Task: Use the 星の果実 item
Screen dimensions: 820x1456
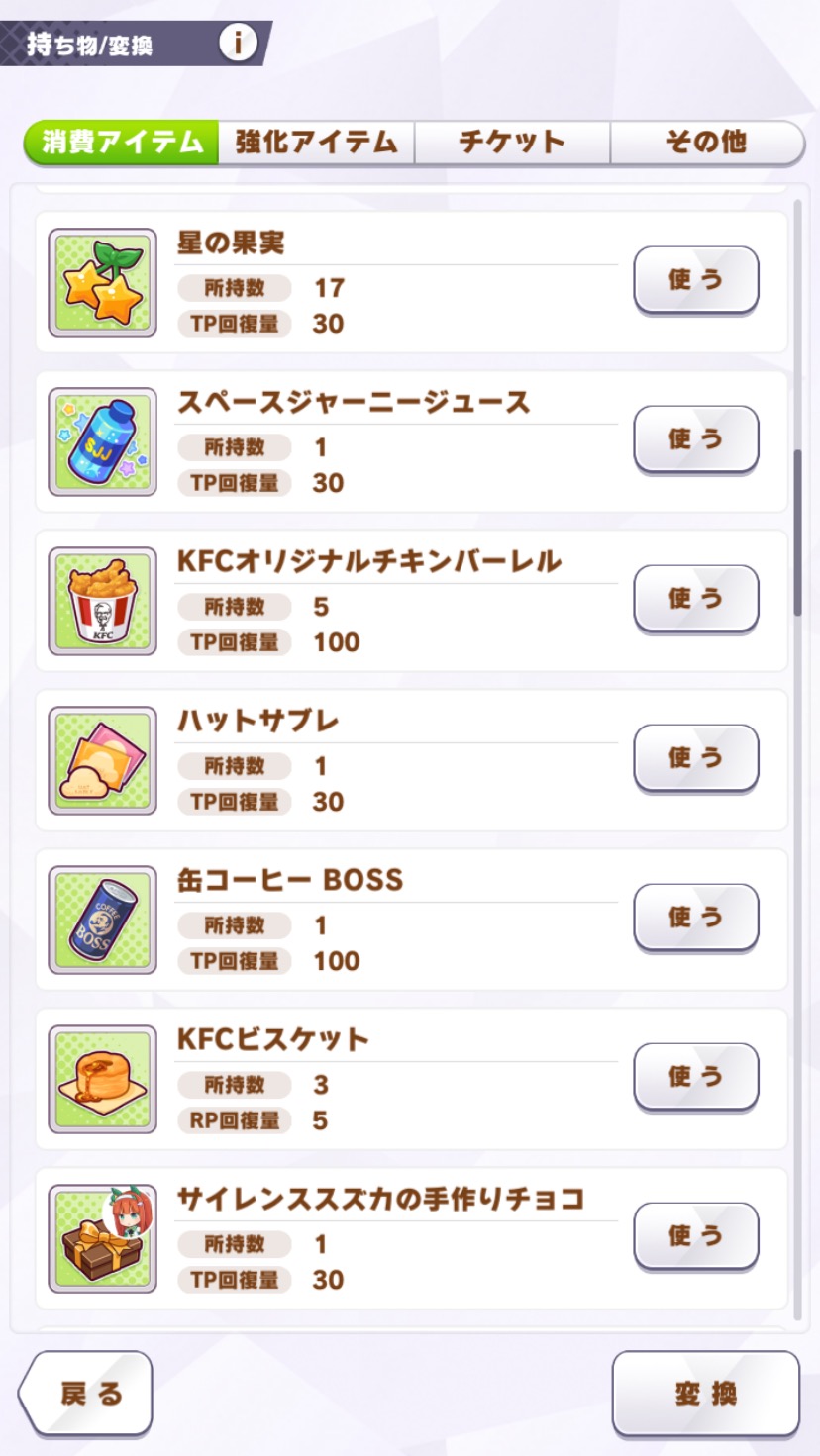Action: click(x=695, y=280)
